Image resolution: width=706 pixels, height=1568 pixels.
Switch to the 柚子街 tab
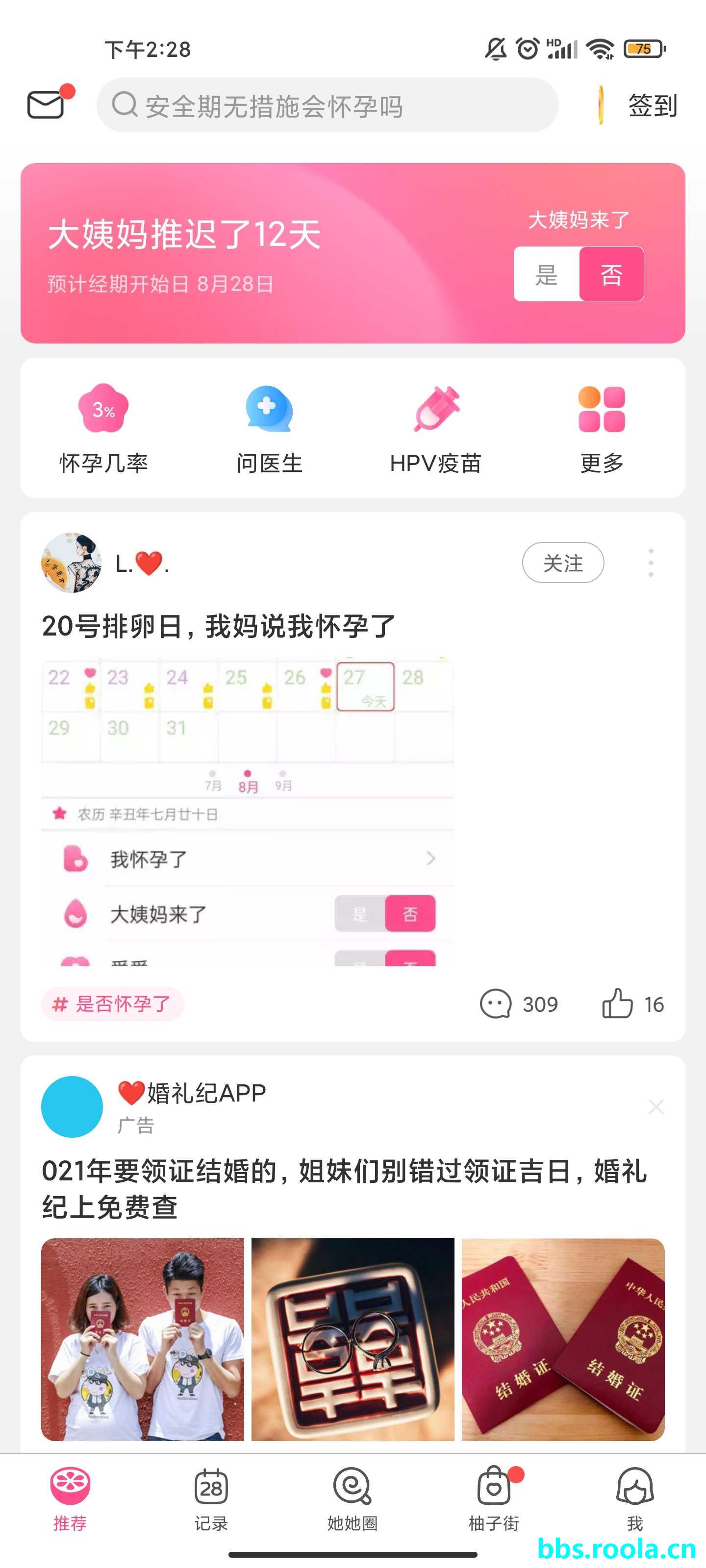pos(494,1498)
